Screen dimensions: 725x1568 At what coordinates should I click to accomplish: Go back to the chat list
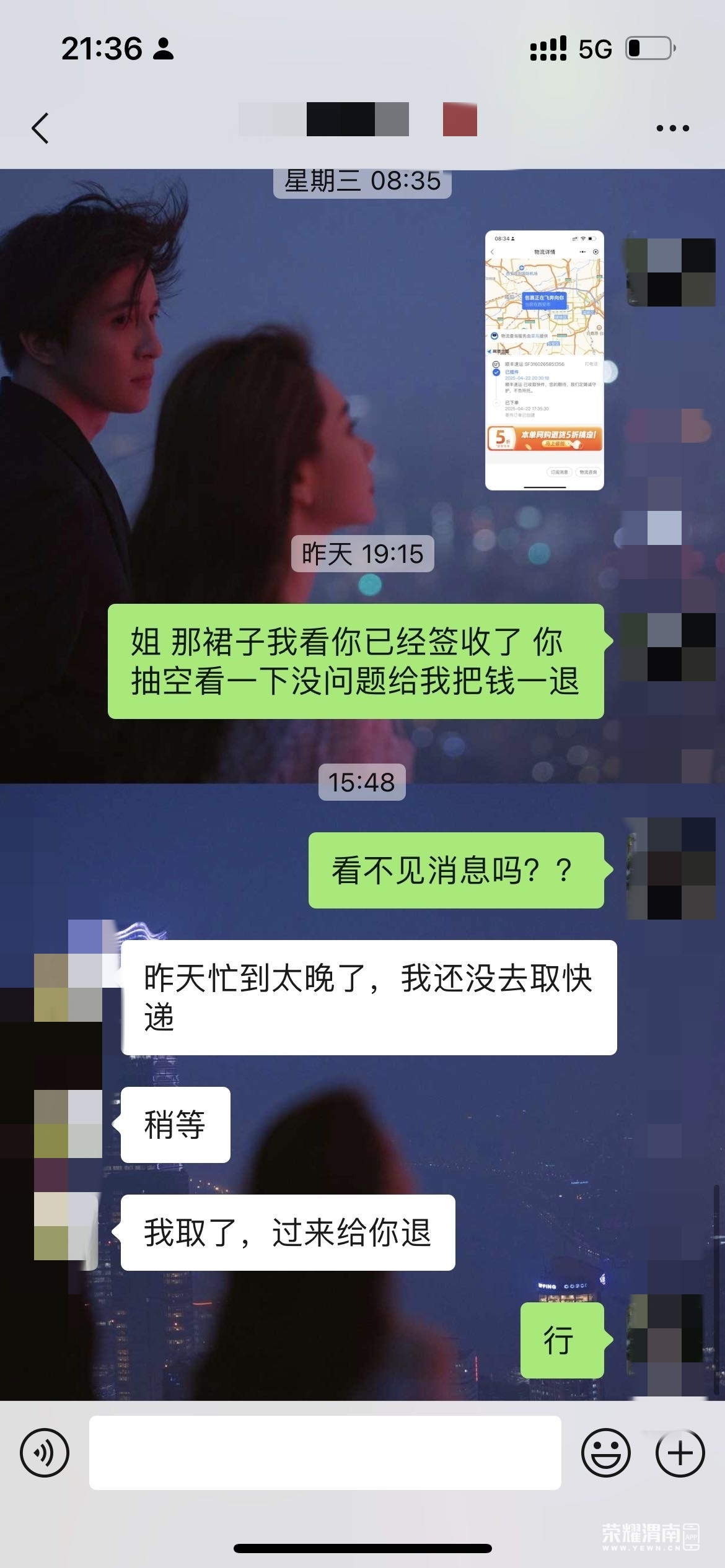[x=40, y=128]
